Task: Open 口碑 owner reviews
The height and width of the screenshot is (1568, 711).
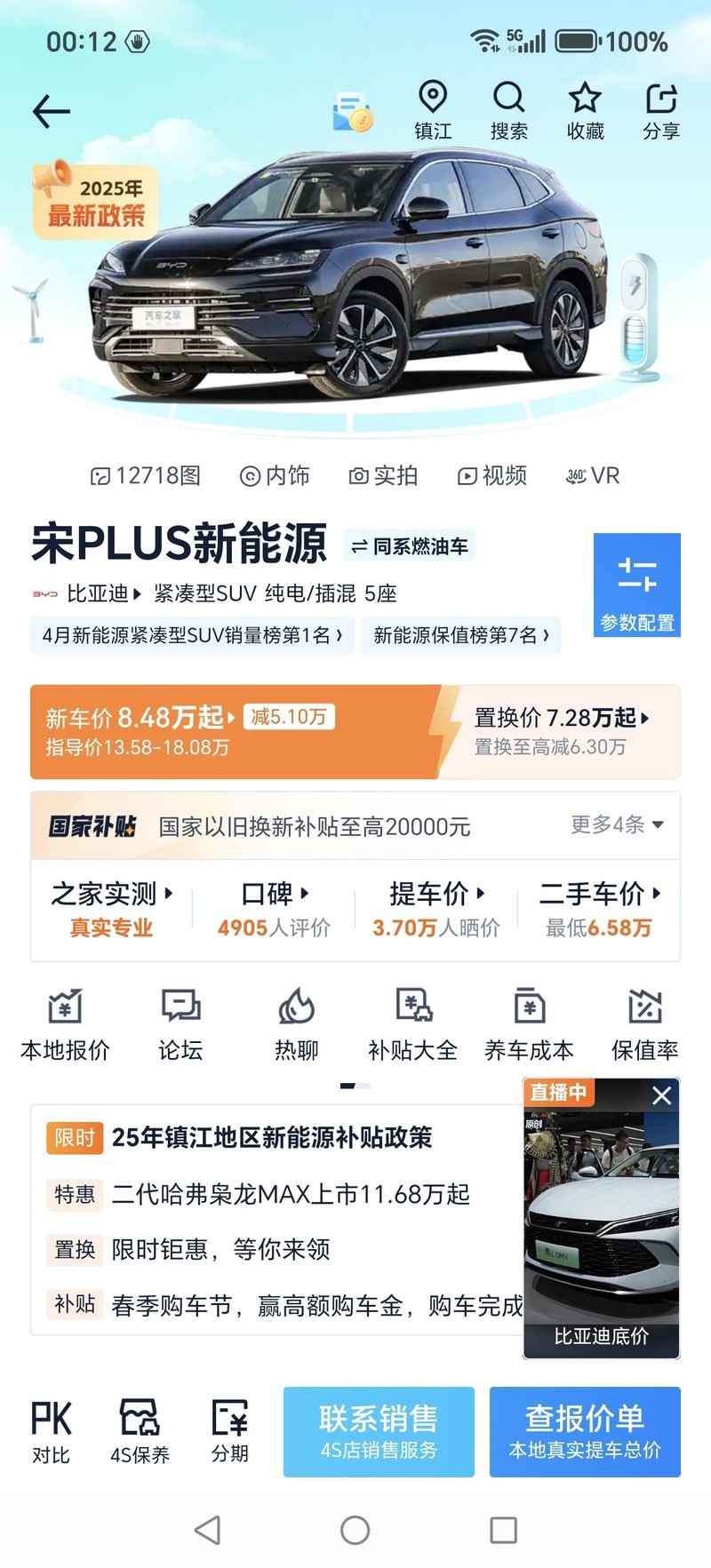Action: [274, 910]
